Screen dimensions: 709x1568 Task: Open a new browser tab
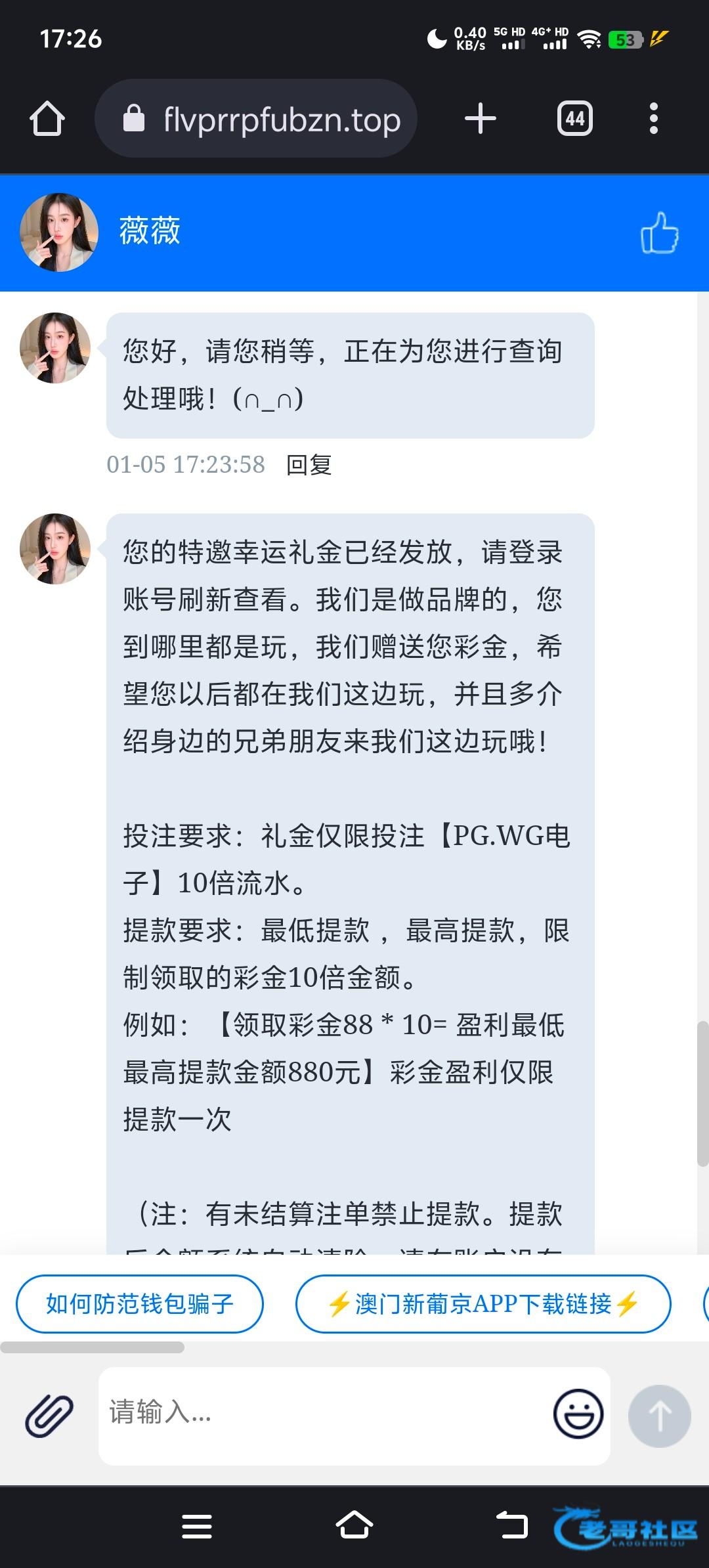pyautogui.click(x=480, y=119)
